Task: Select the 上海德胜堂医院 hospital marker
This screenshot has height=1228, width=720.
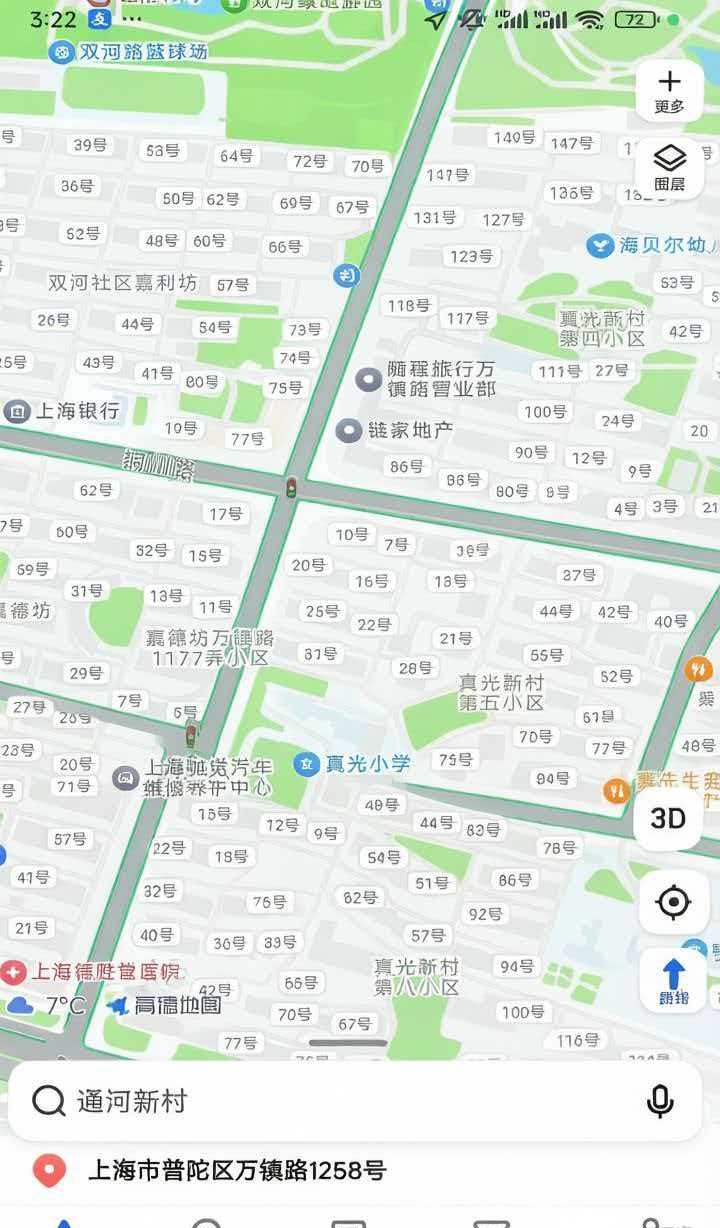Action: click(x=14, y=971)
